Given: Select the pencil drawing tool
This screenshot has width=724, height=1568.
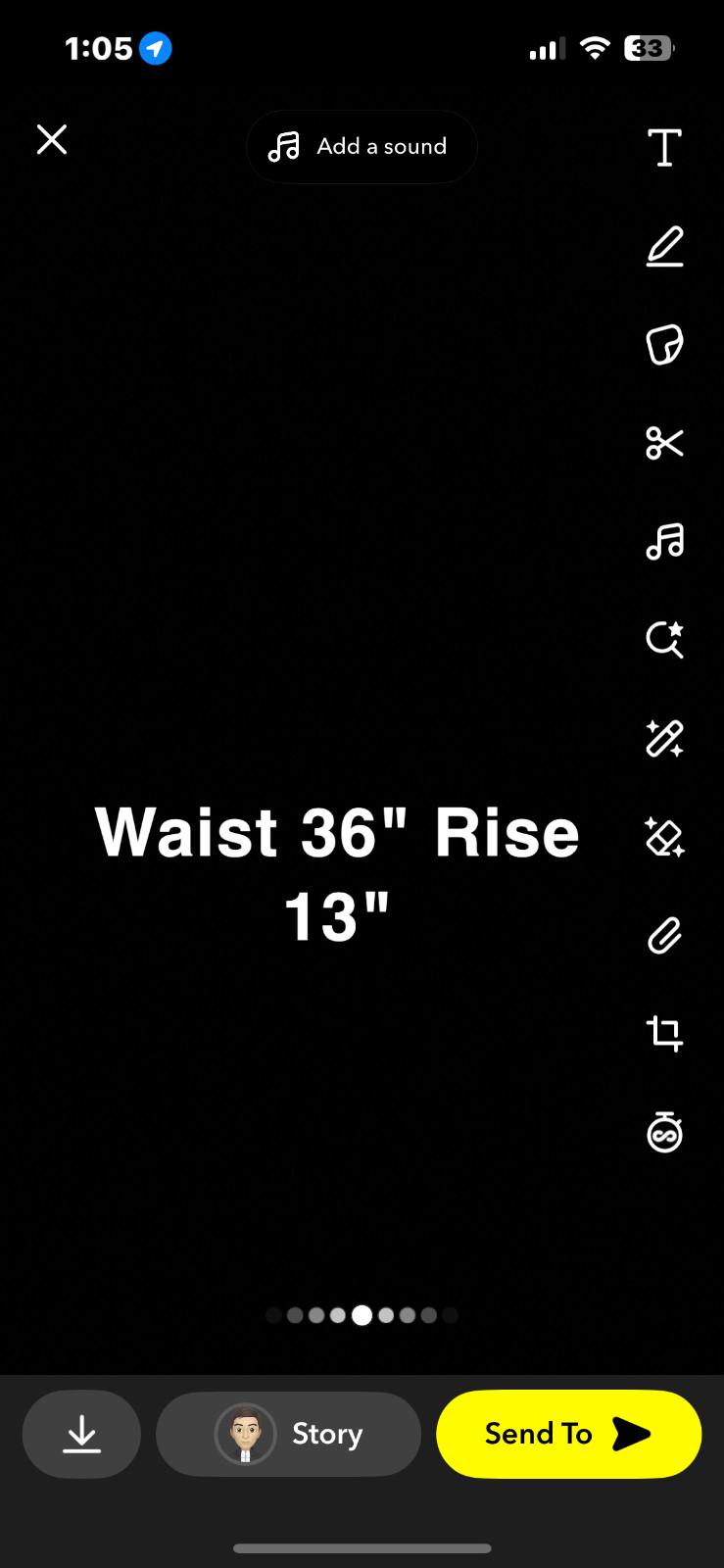Looking at the screenshot, I should tap(664, 246).
